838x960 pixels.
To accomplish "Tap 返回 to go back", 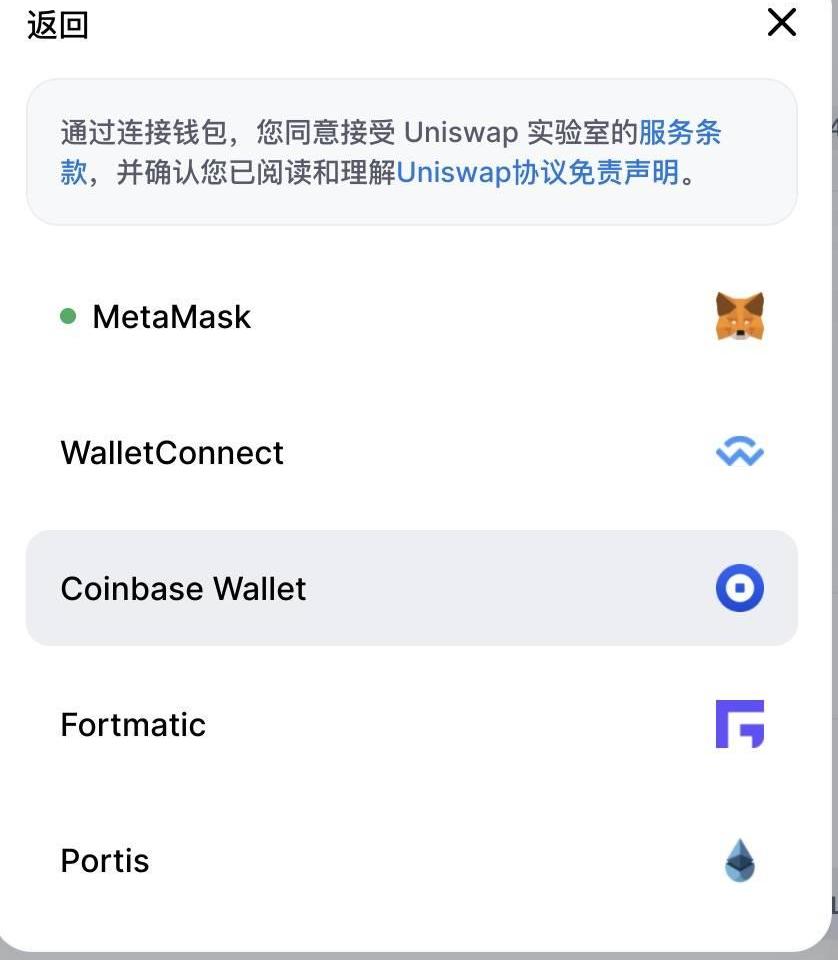I will pyautogui.click(x=58, y=25).
